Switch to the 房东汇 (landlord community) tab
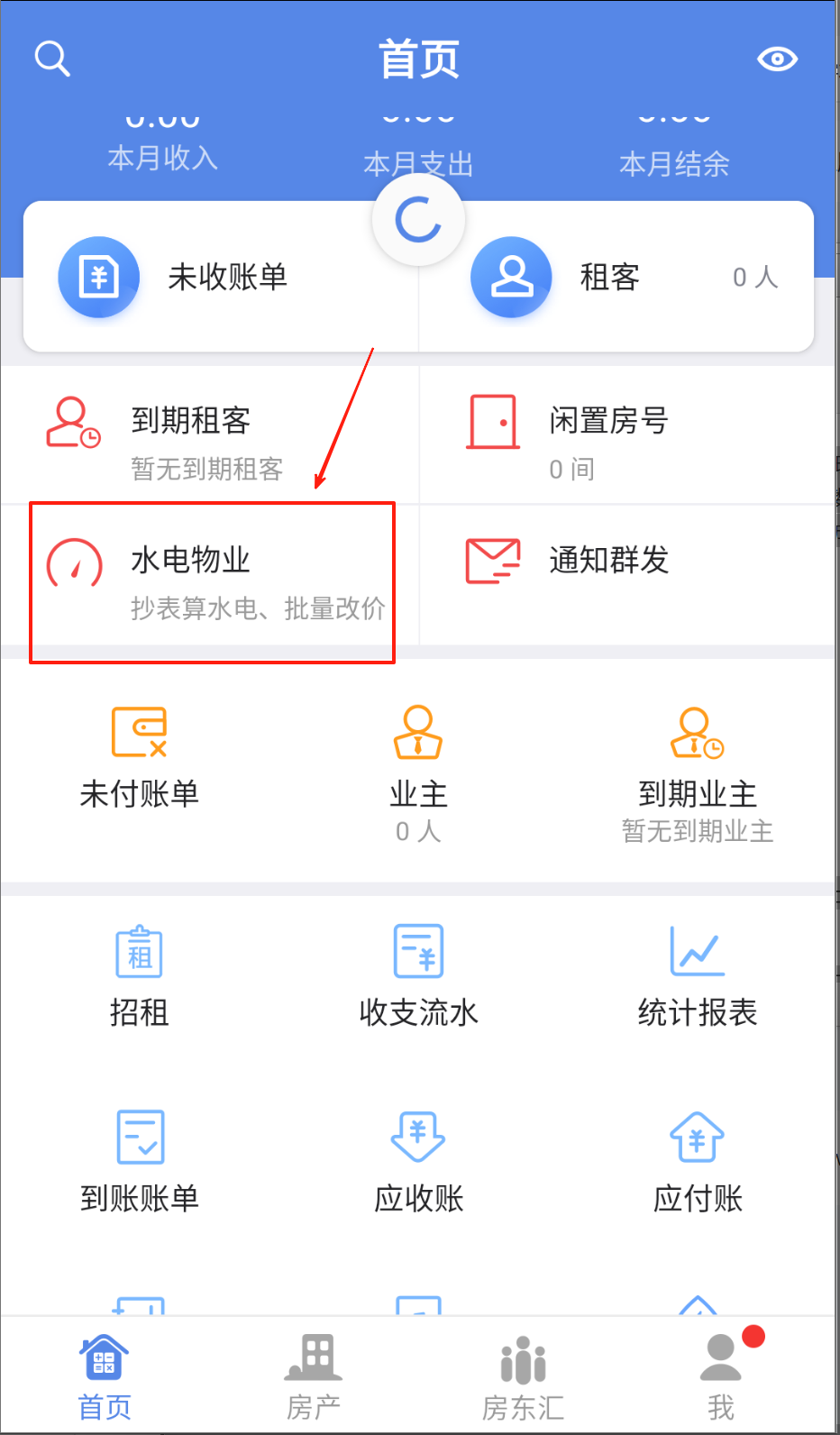Viewport: 840px width, 1435px height. pos(523,1376)
